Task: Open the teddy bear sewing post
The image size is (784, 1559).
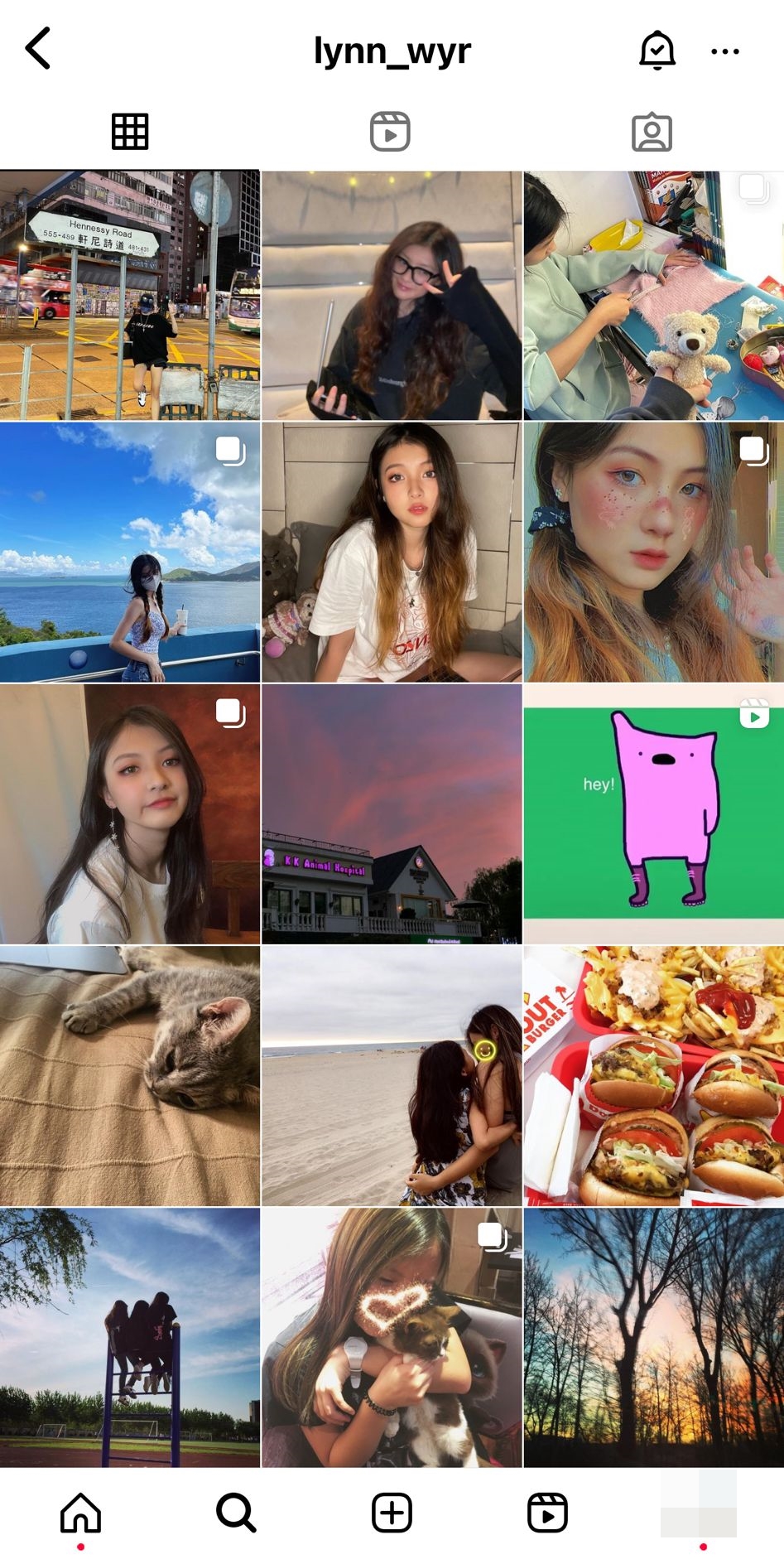Action: tap(653, 295)
